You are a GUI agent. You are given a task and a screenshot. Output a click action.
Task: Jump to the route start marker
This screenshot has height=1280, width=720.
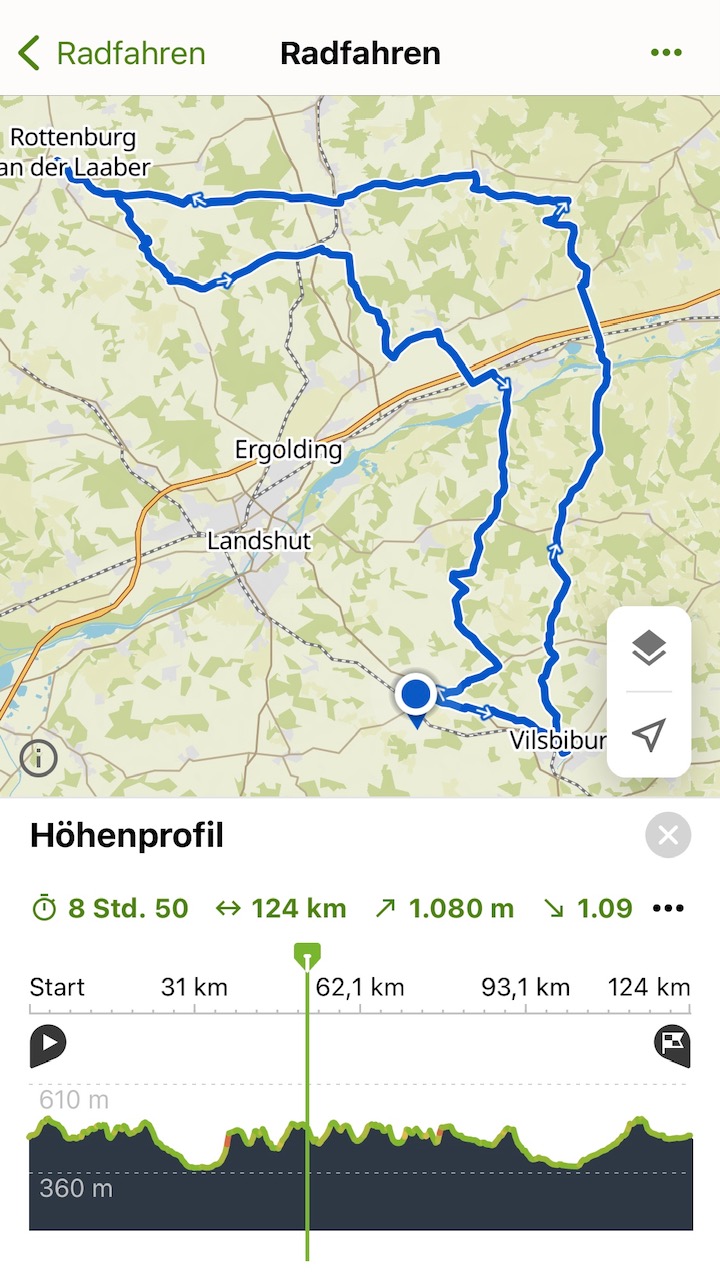click(47, 1045)
